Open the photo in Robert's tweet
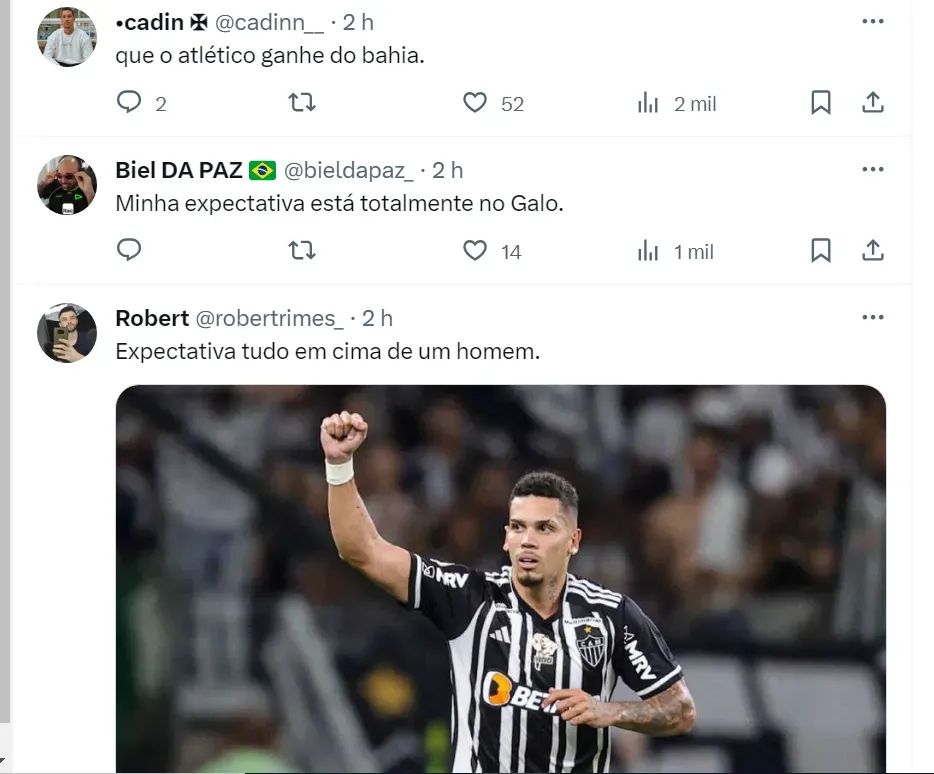934x774 pixels. pyautogui.click(x=500, y=578)
